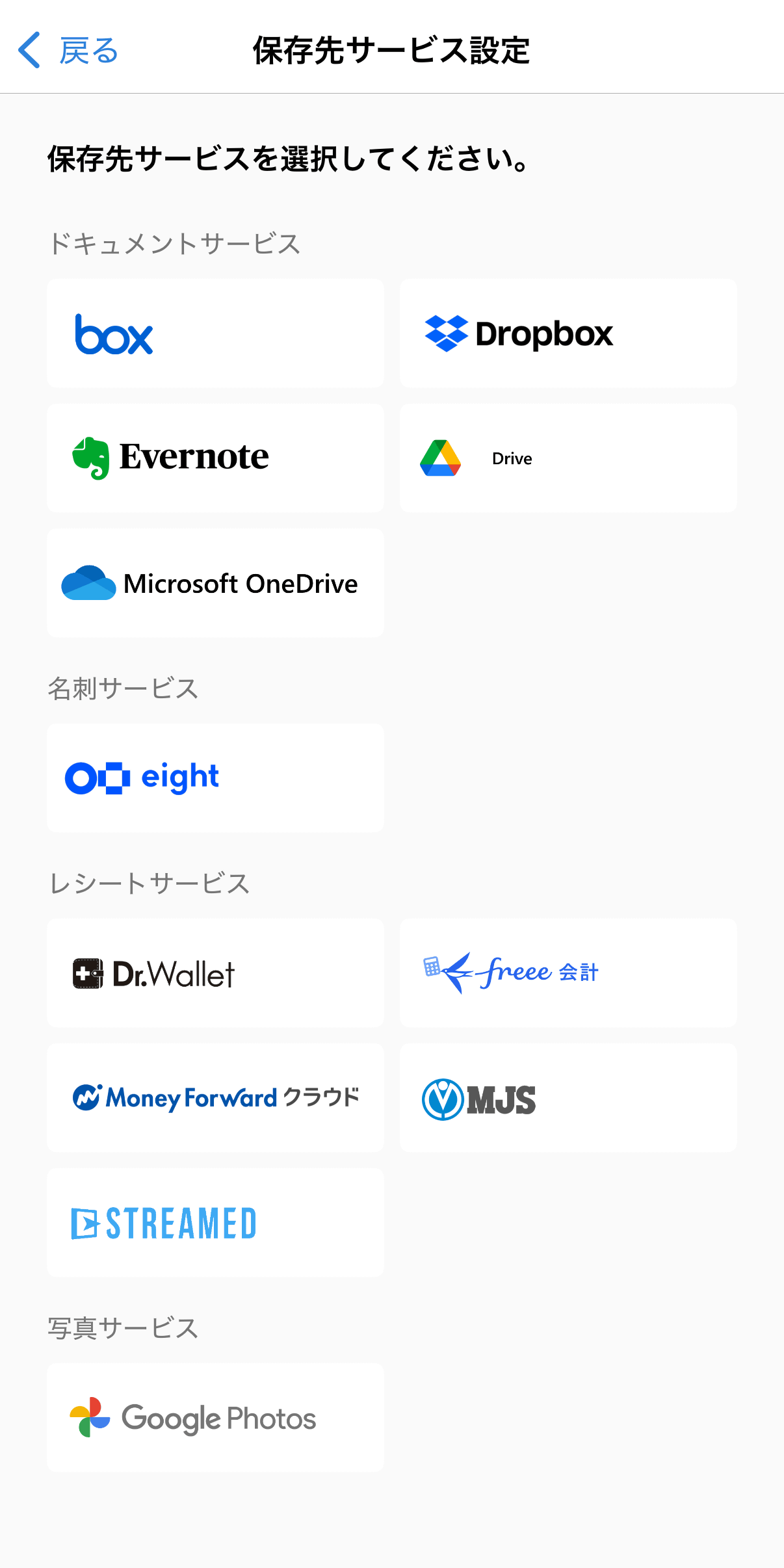Open the Google Drive service option

[x=568, y=458]
